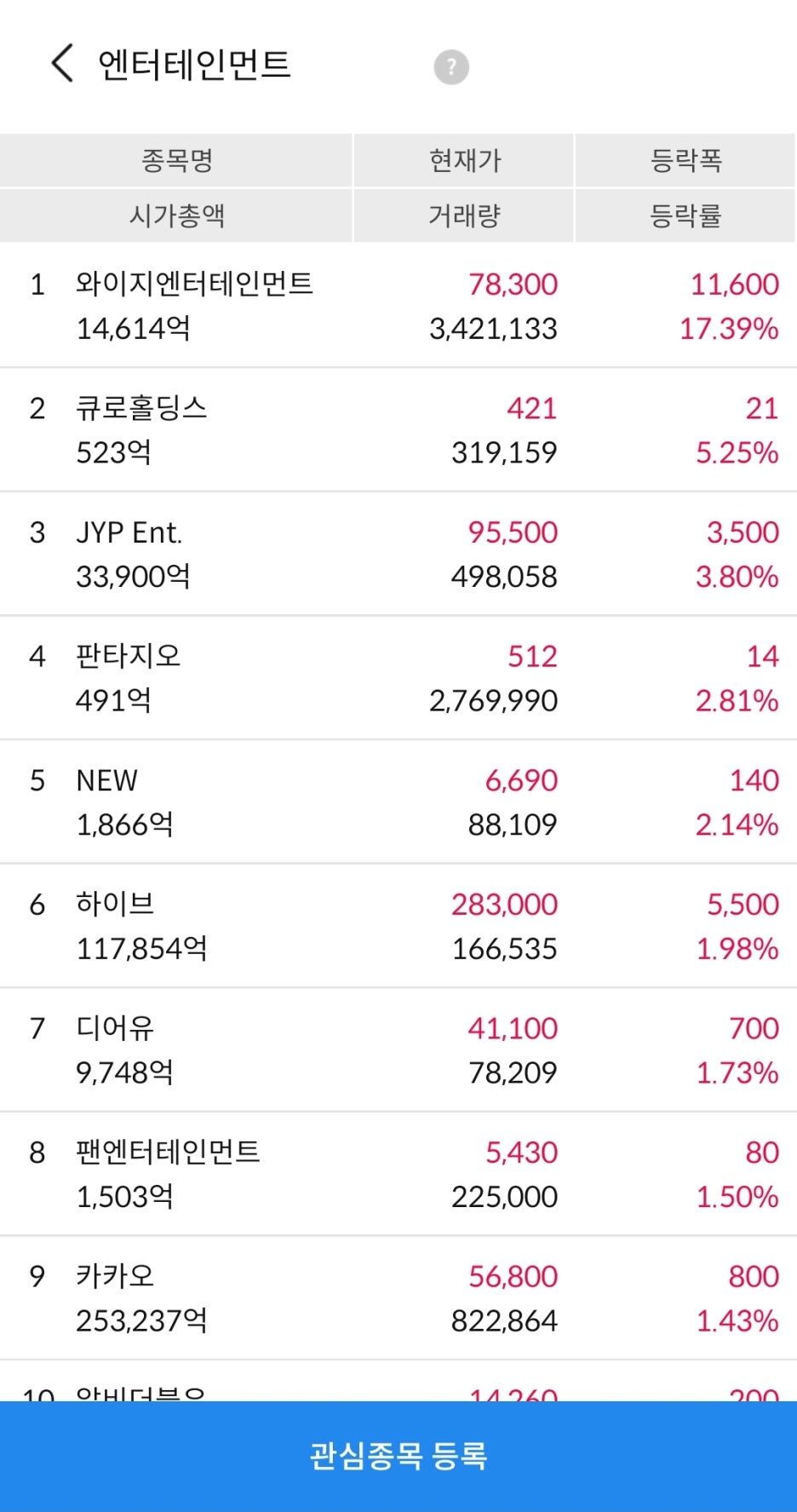Open the 큐로홀딩스 stock row

(398, 429)
